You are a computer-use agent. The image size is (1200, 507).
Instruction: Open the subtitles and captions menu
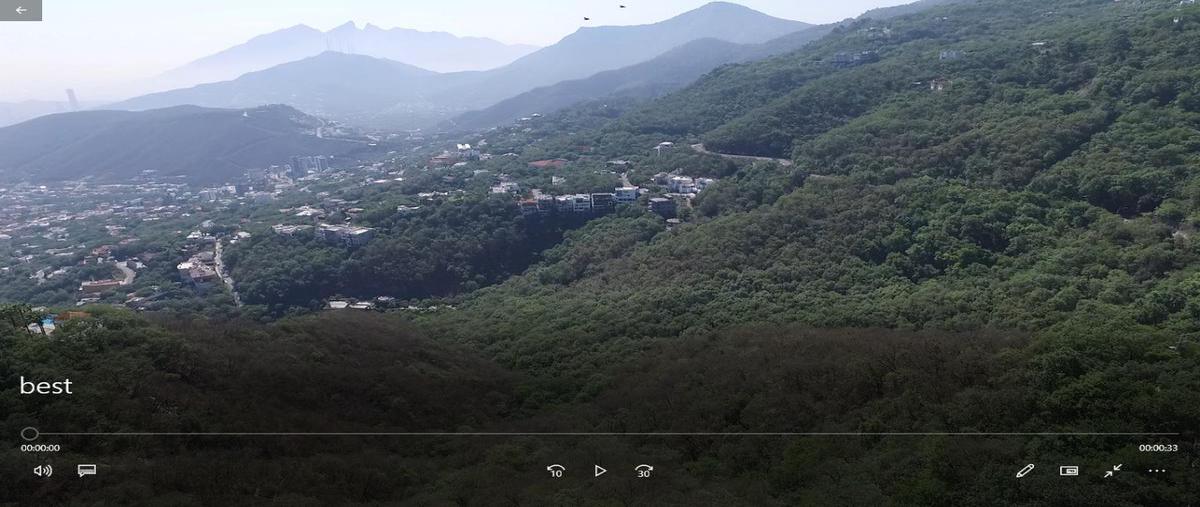pyautogui.click(x=87, y=470)
